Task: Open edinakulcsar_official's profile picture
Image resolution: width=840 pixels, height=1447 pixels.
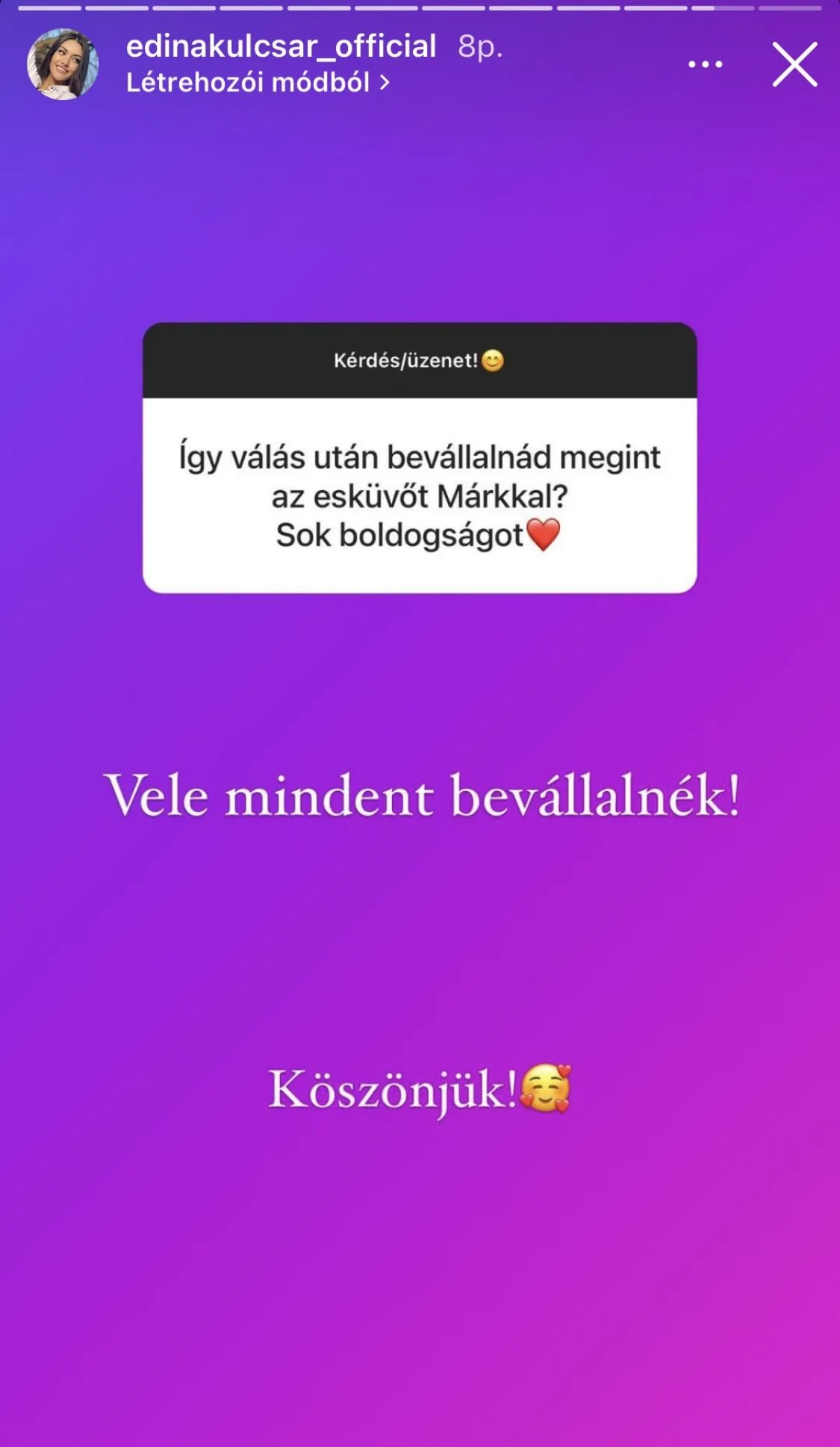Action: [63, 64]
